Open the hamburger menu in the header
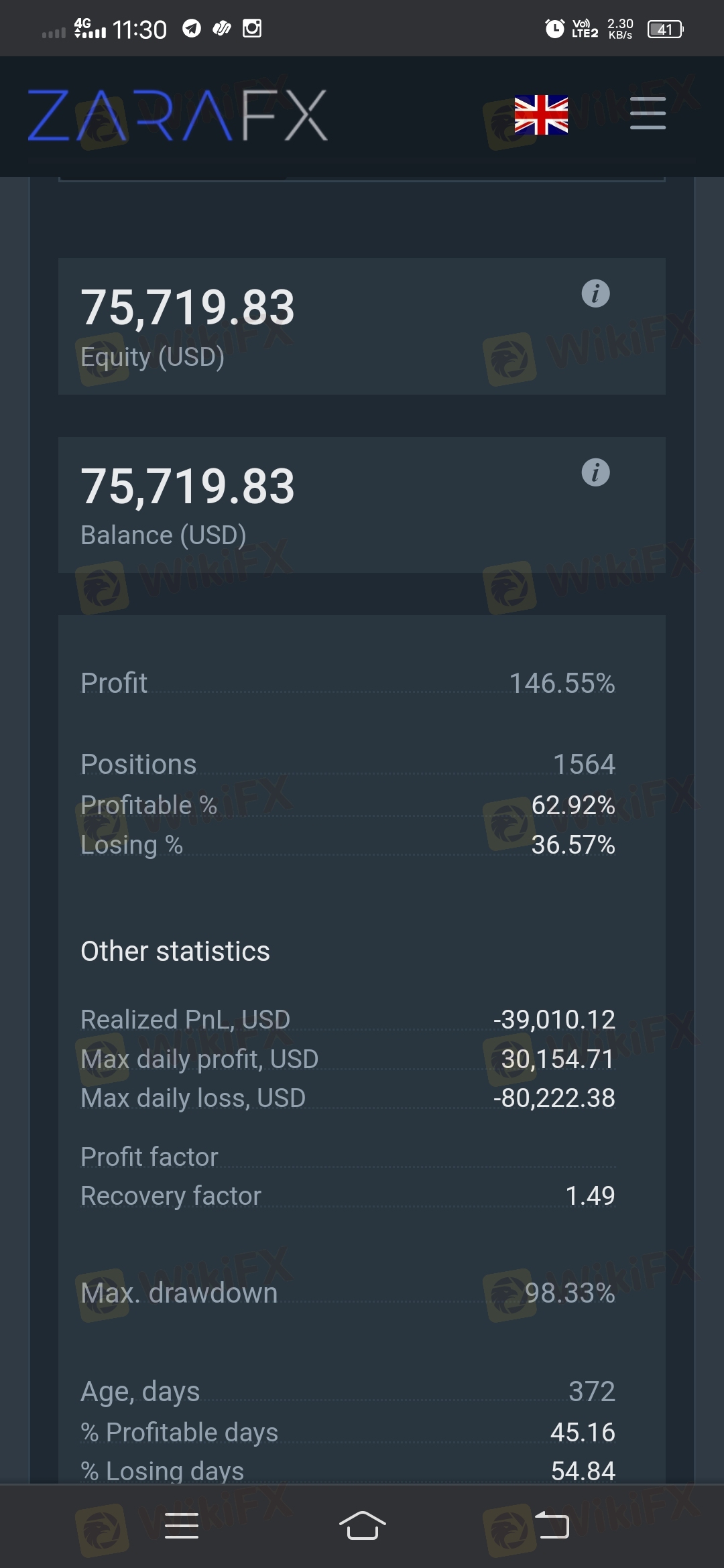Image resolution: width=724 pixels, height=1568 pixels. point(648,113)
